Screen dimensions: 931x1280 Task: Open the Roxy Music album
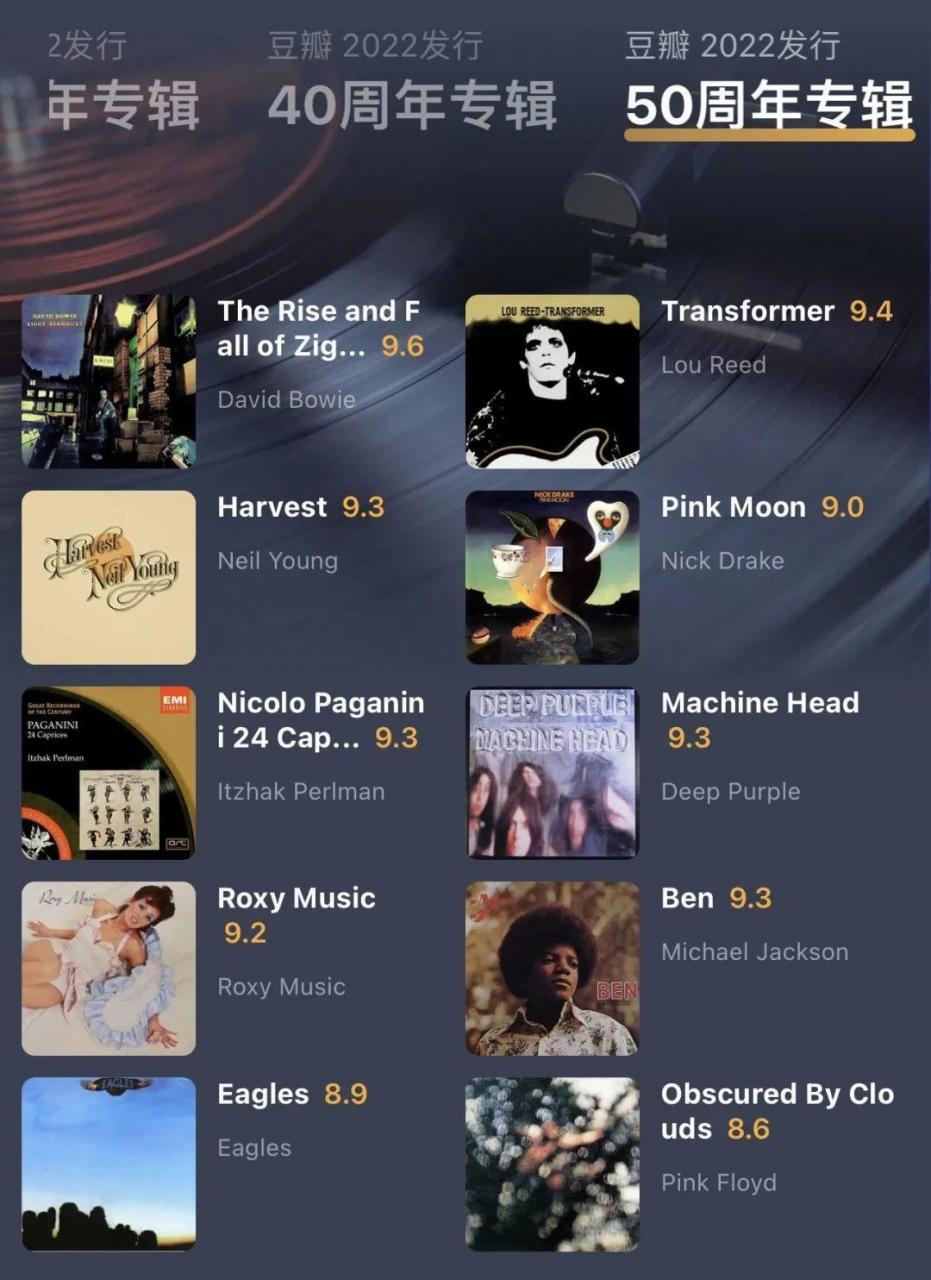(108, 968)
